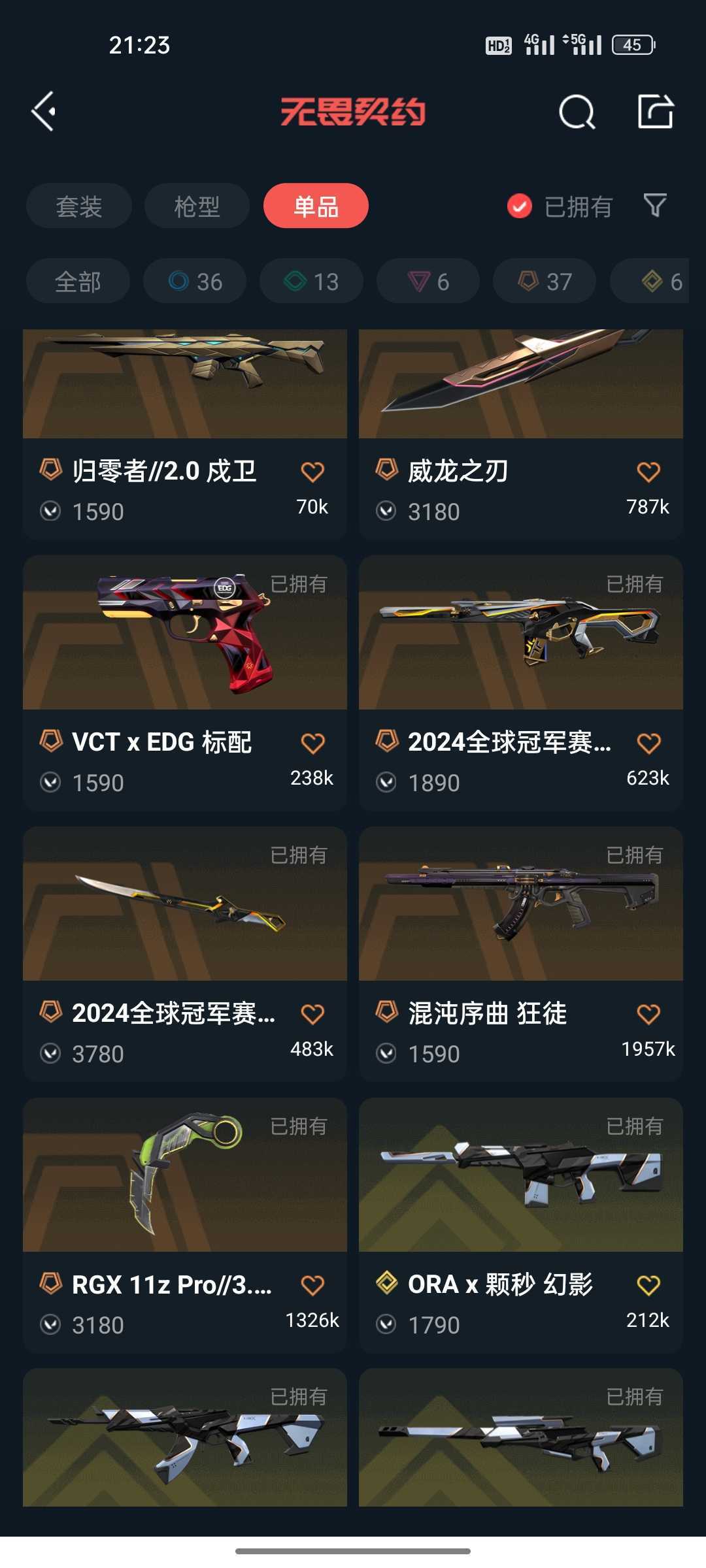The height and width of the screenshot is (1568, 706).
Task: Filter by the green tier chip showing 13
Action: (x=311, y=282)
